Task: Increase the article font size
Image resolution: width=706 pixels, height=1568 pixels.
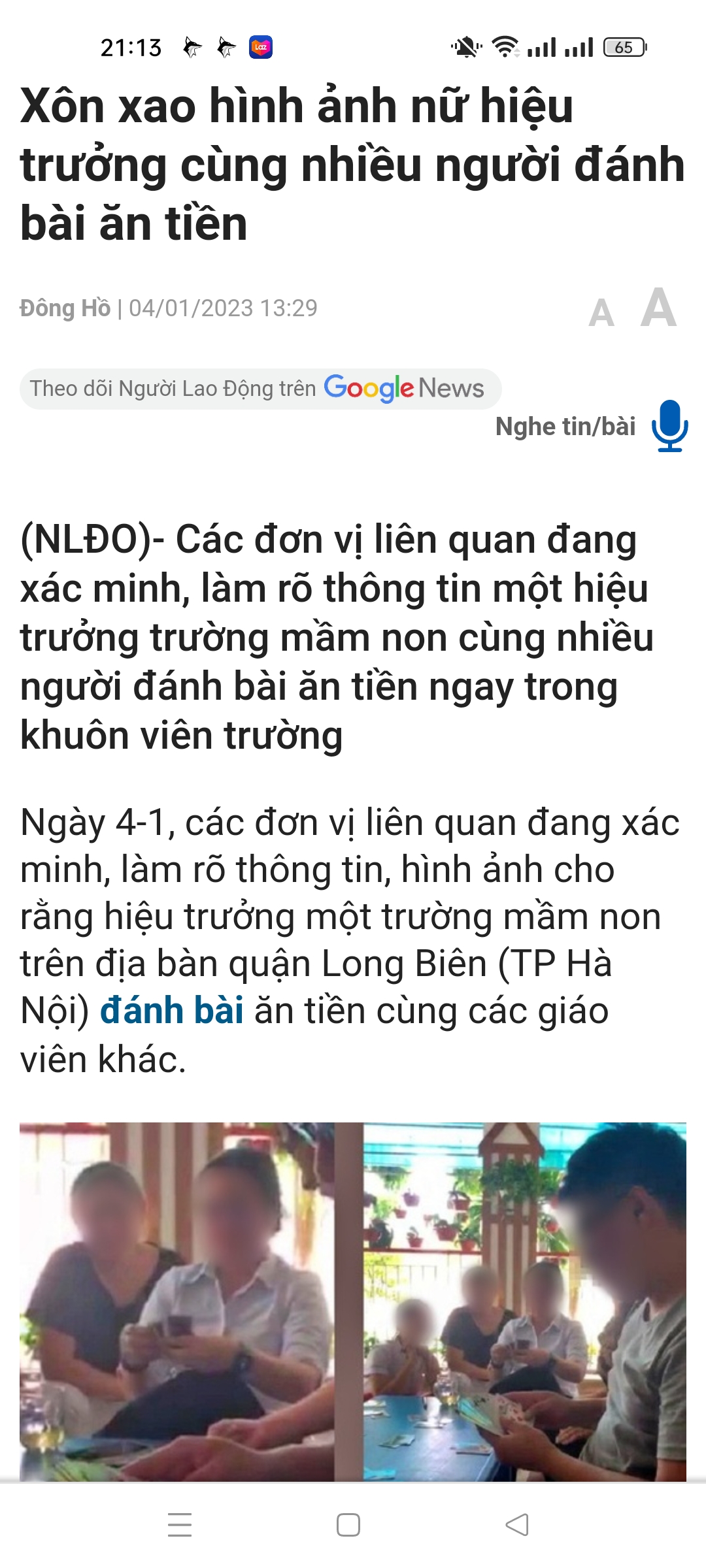Action: [x=658, y=308]
